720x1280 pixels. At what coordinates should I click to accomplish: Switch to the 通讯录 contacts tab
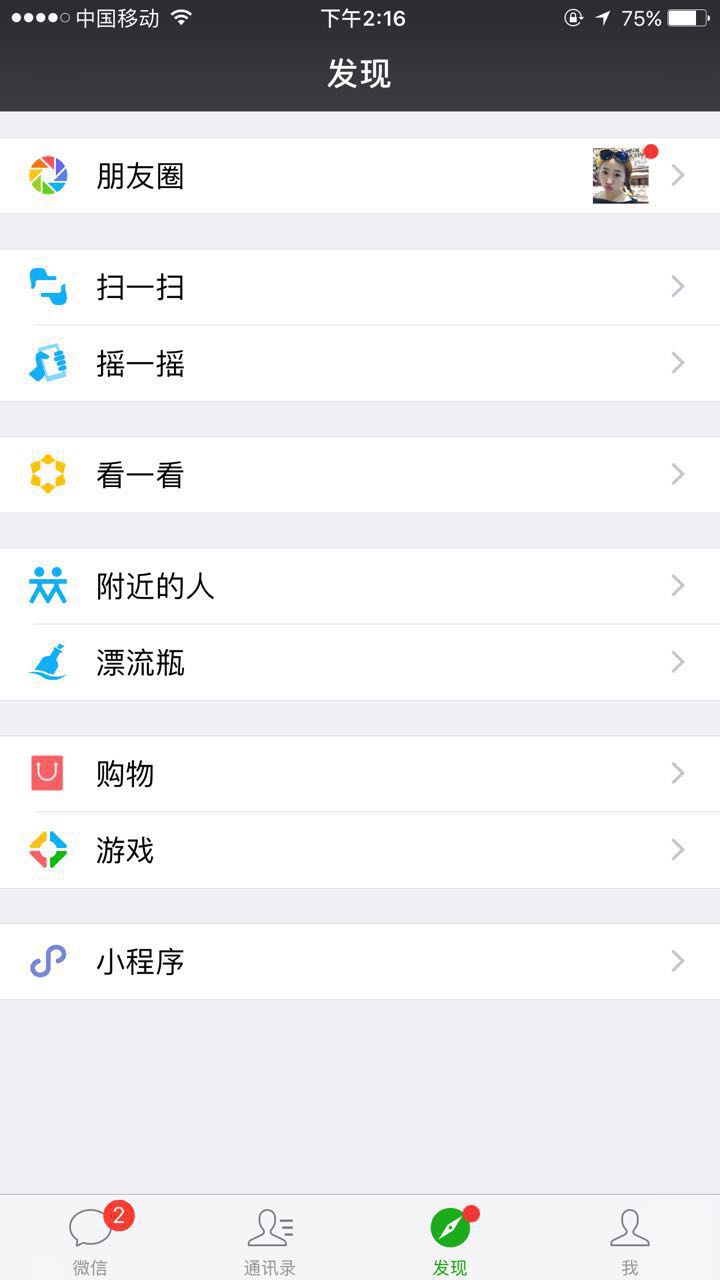[270, 1238]
